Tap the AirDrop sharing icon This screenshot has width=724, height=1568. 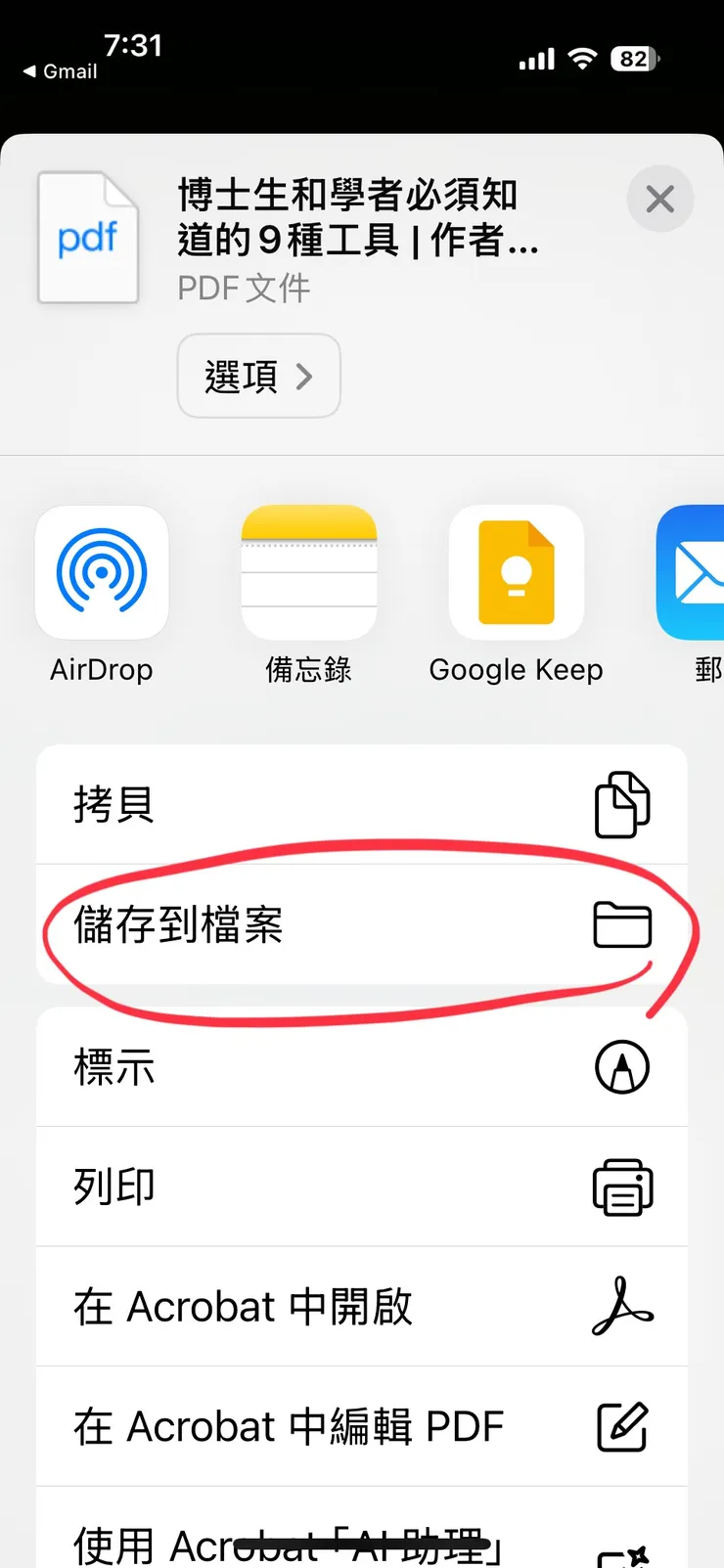102,572
